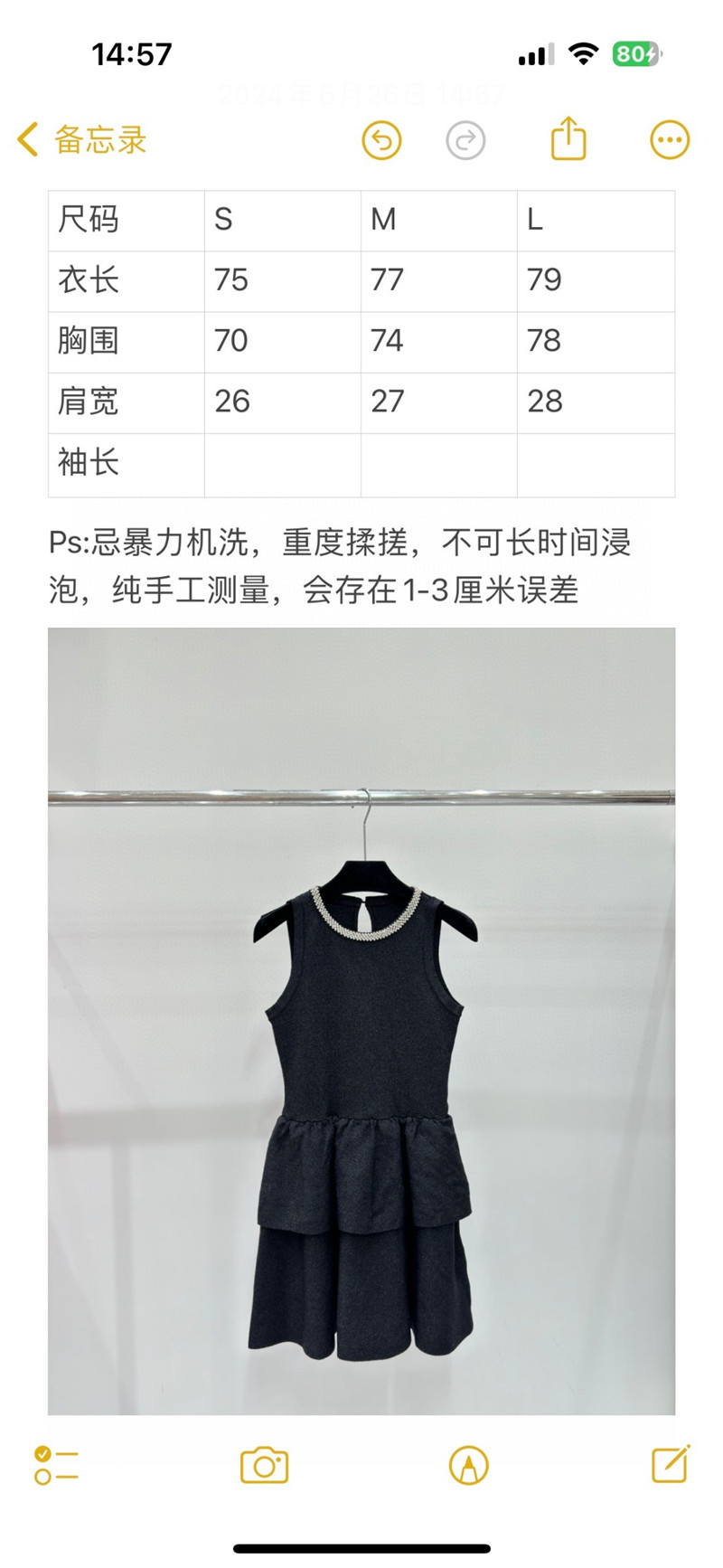Tap the back chevron beside 备忘录
This screenshot has height=1568, width=723.
[27, 138]
